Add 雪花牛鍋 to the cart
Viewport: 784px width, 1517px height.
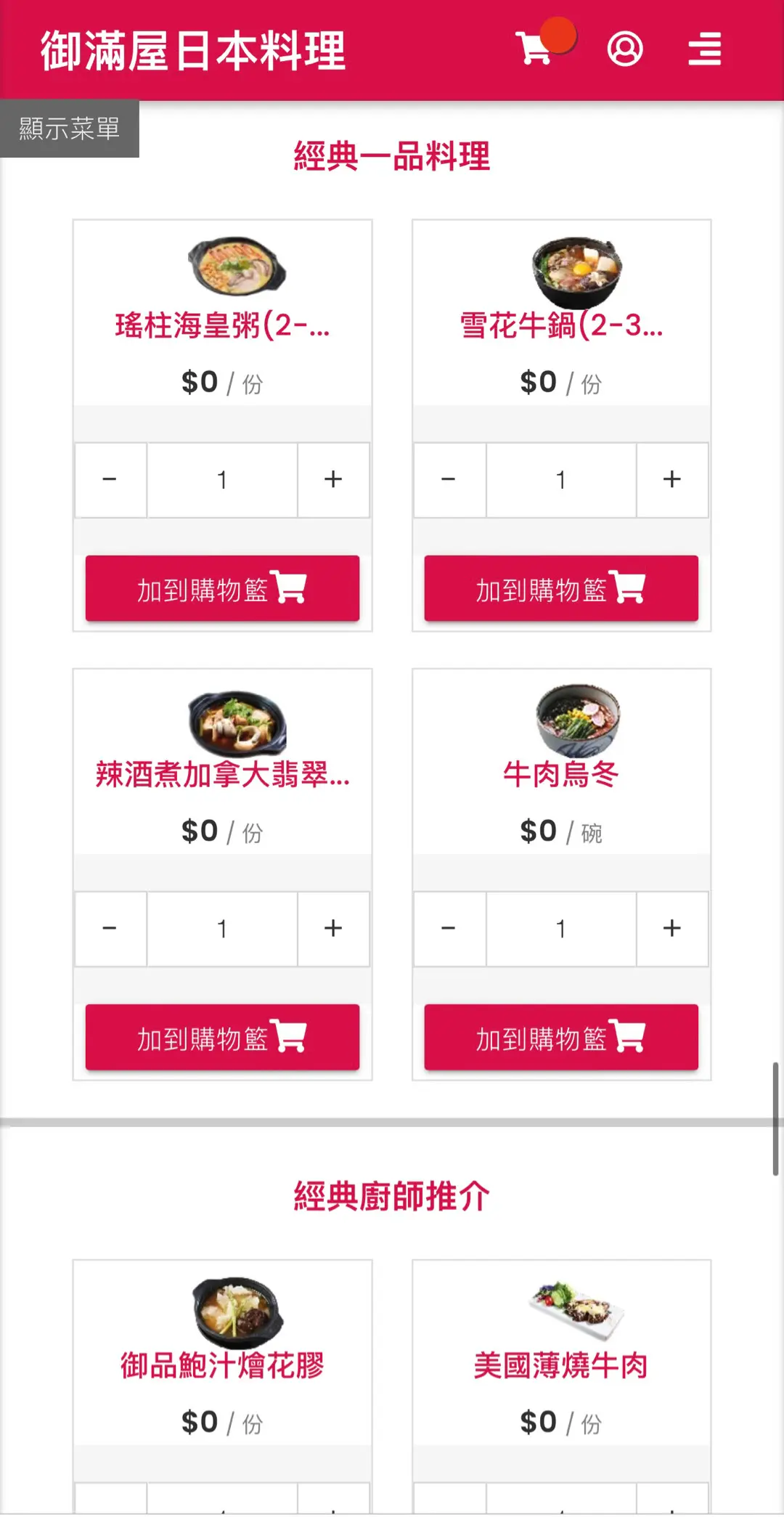561,588
